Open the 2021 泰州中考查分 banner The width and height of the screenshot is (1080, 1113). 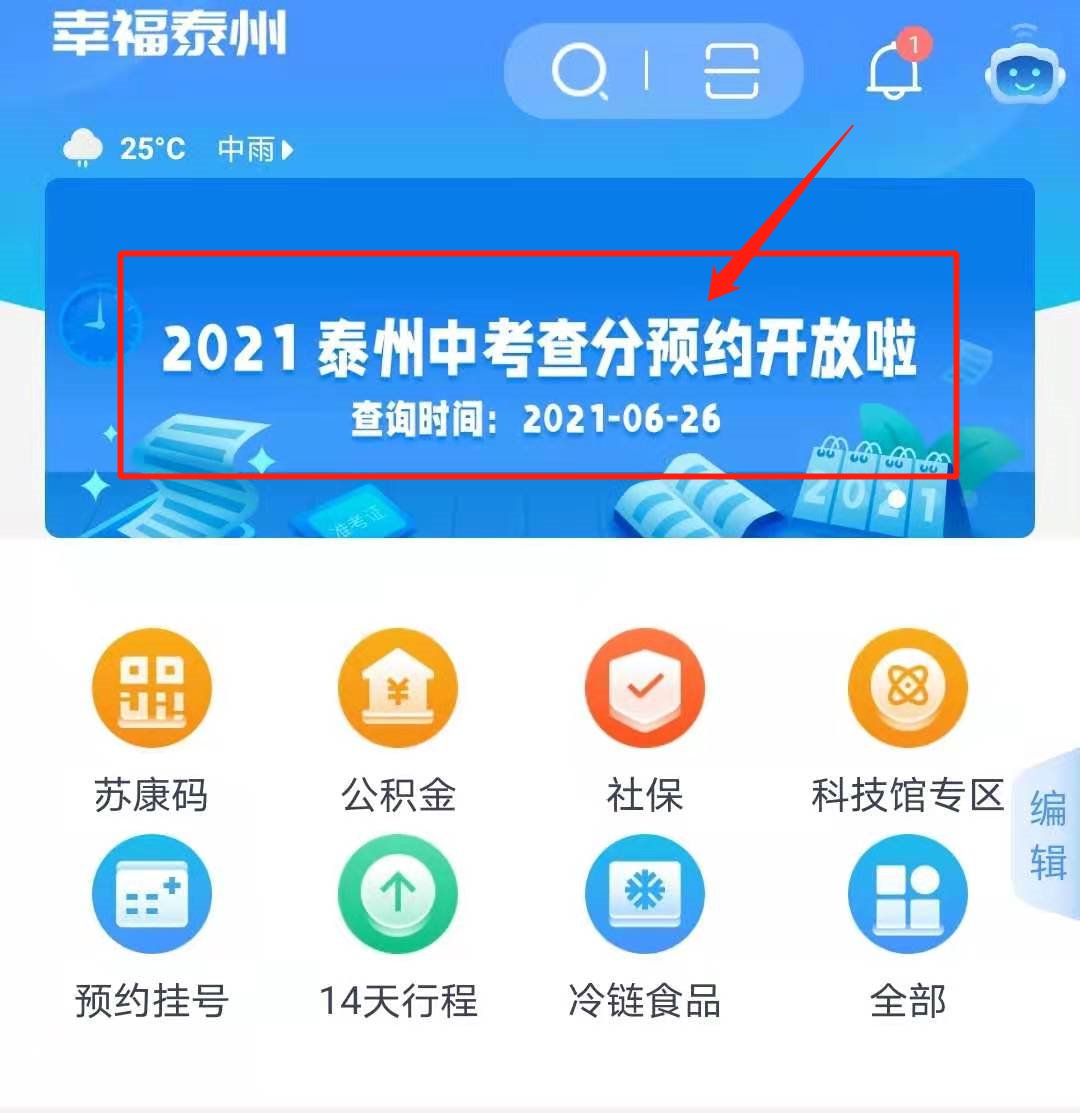538,365
